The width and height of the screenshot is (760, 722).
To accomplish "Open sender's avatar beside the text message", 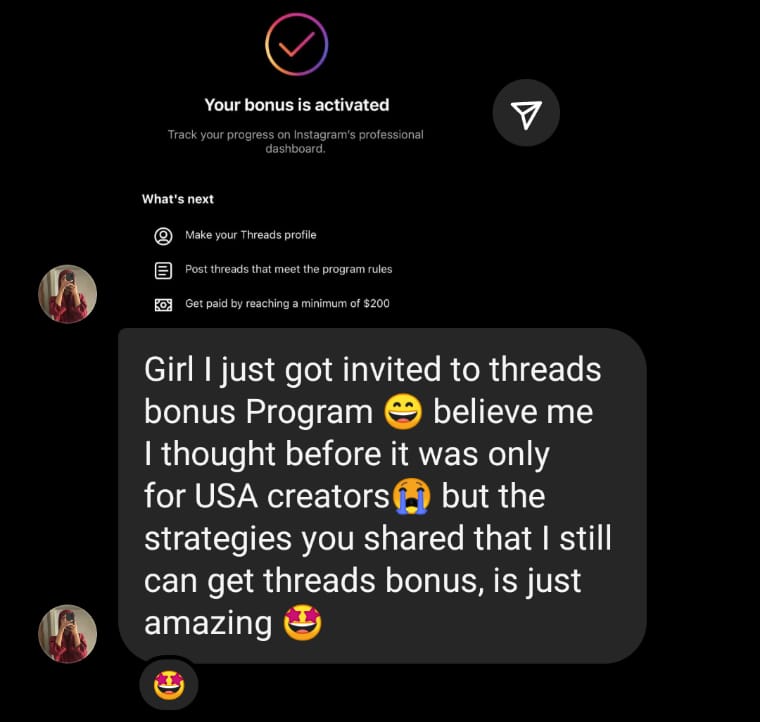I will 67,634.
